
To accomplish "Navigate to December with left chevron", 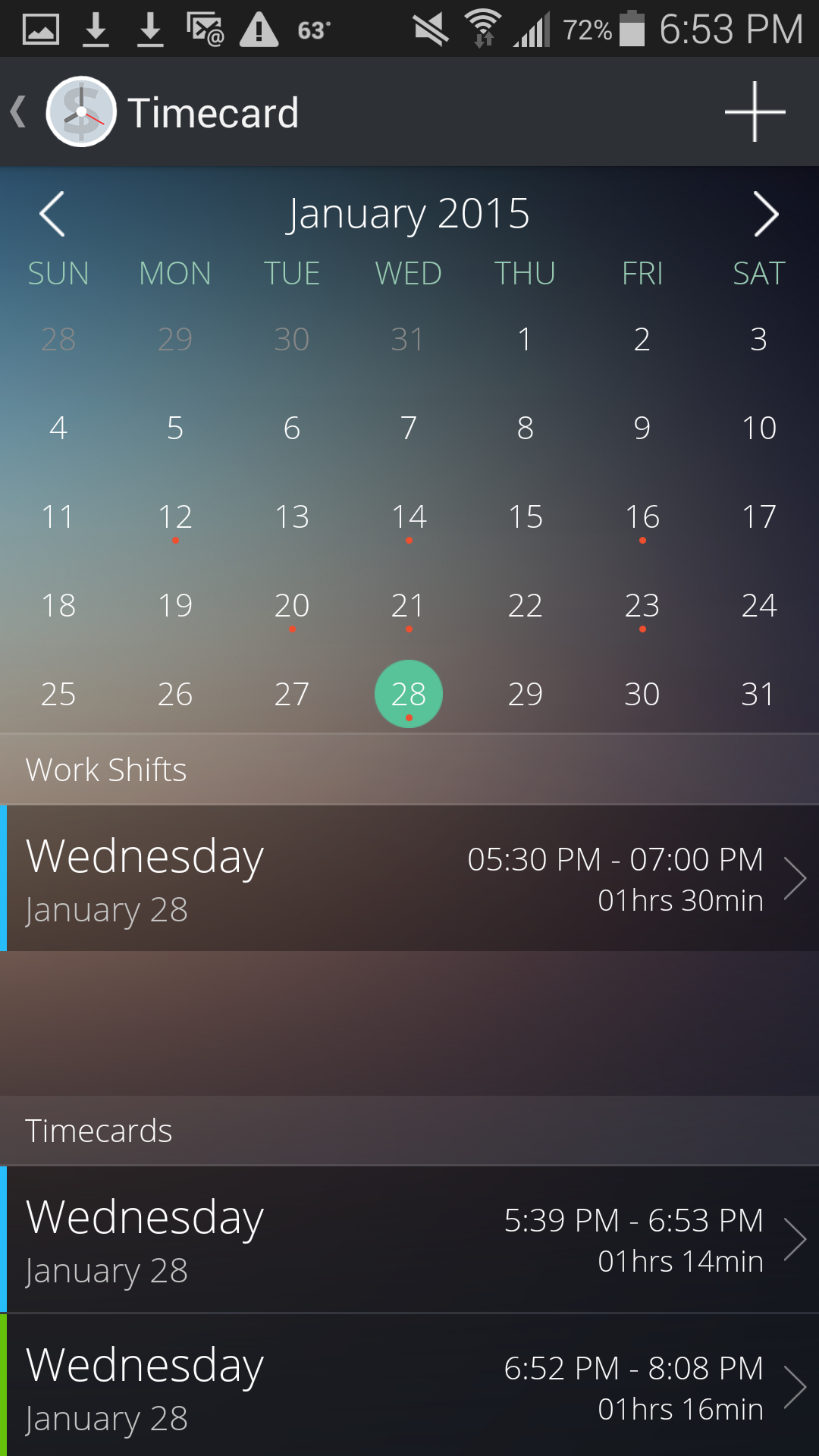I will [52, 213].
